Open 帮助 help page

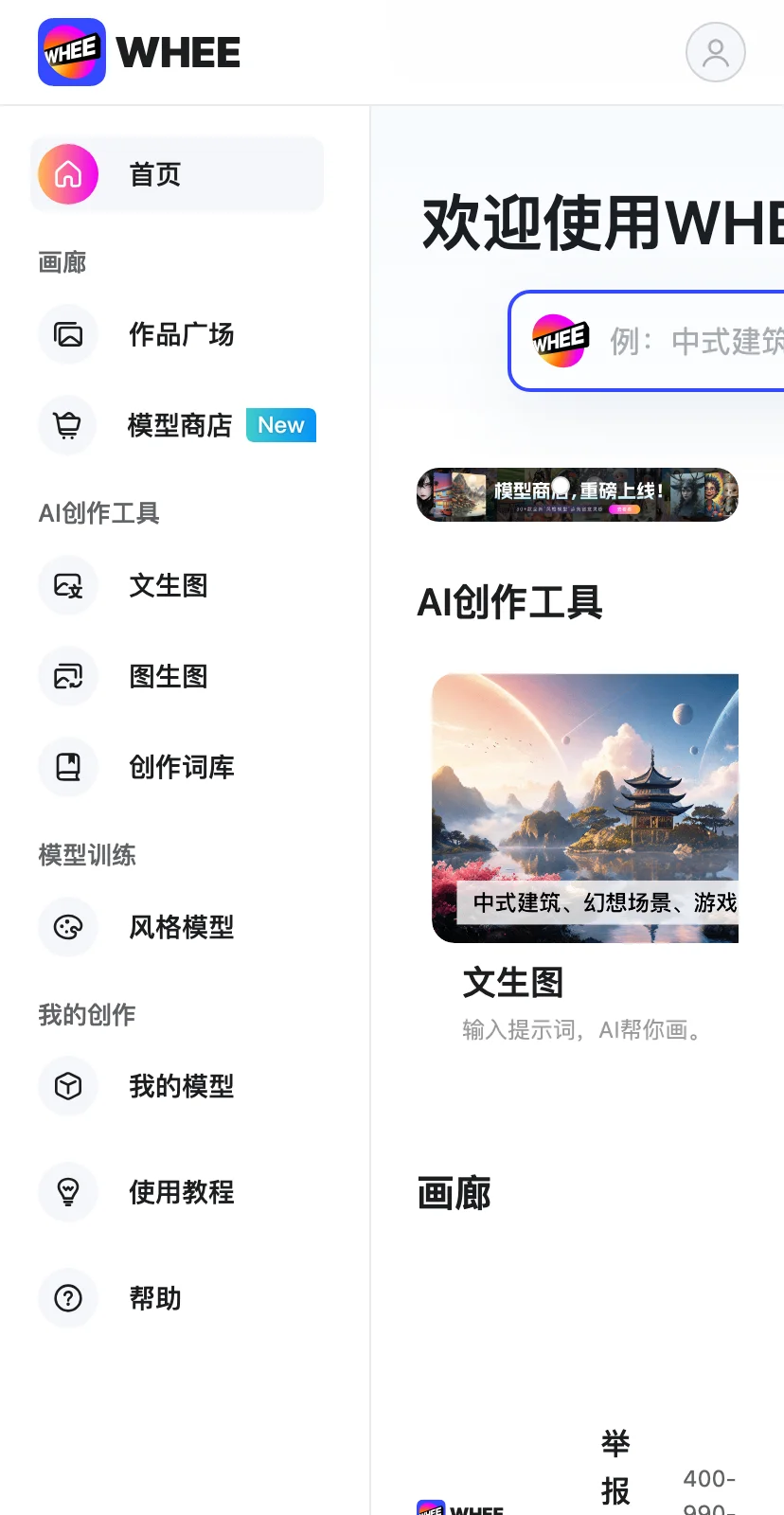[x=154, y=1298]
